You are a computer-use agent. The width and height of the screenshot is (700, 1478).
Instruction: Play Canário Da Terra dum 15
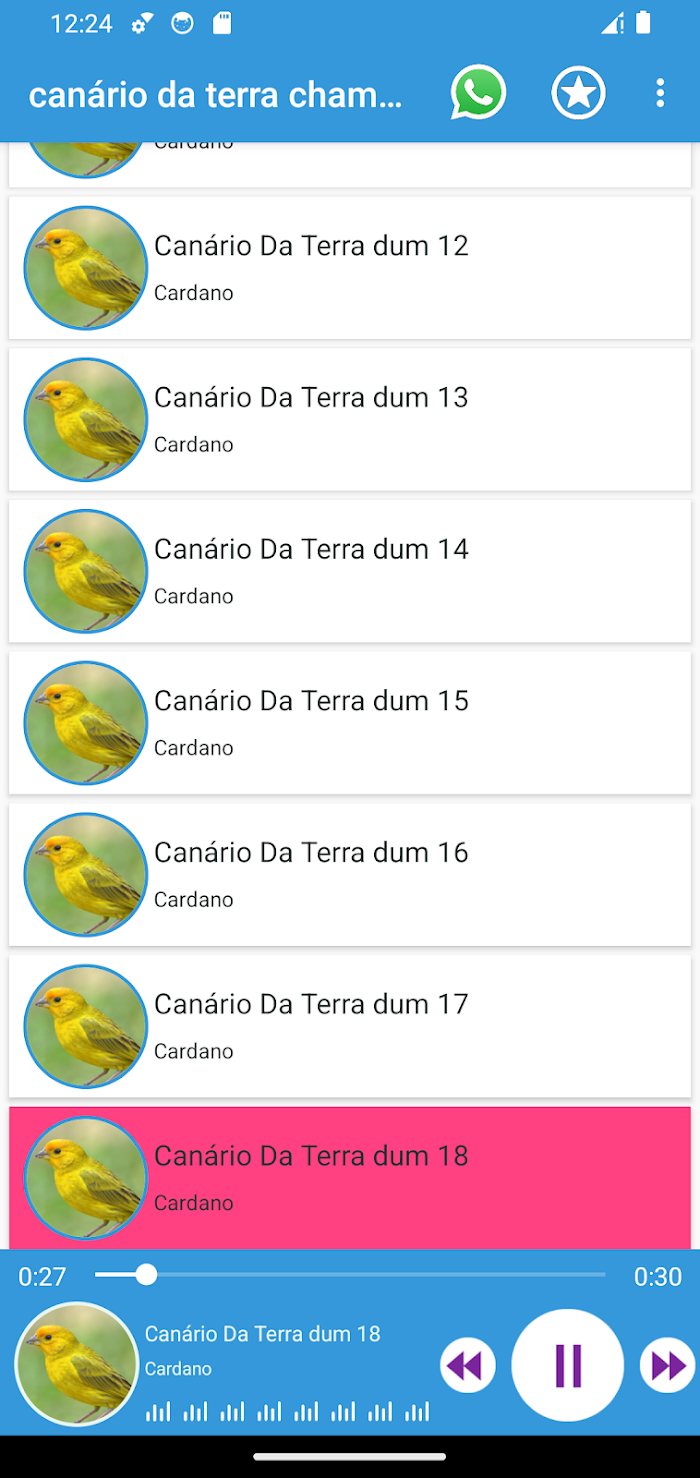350,723
